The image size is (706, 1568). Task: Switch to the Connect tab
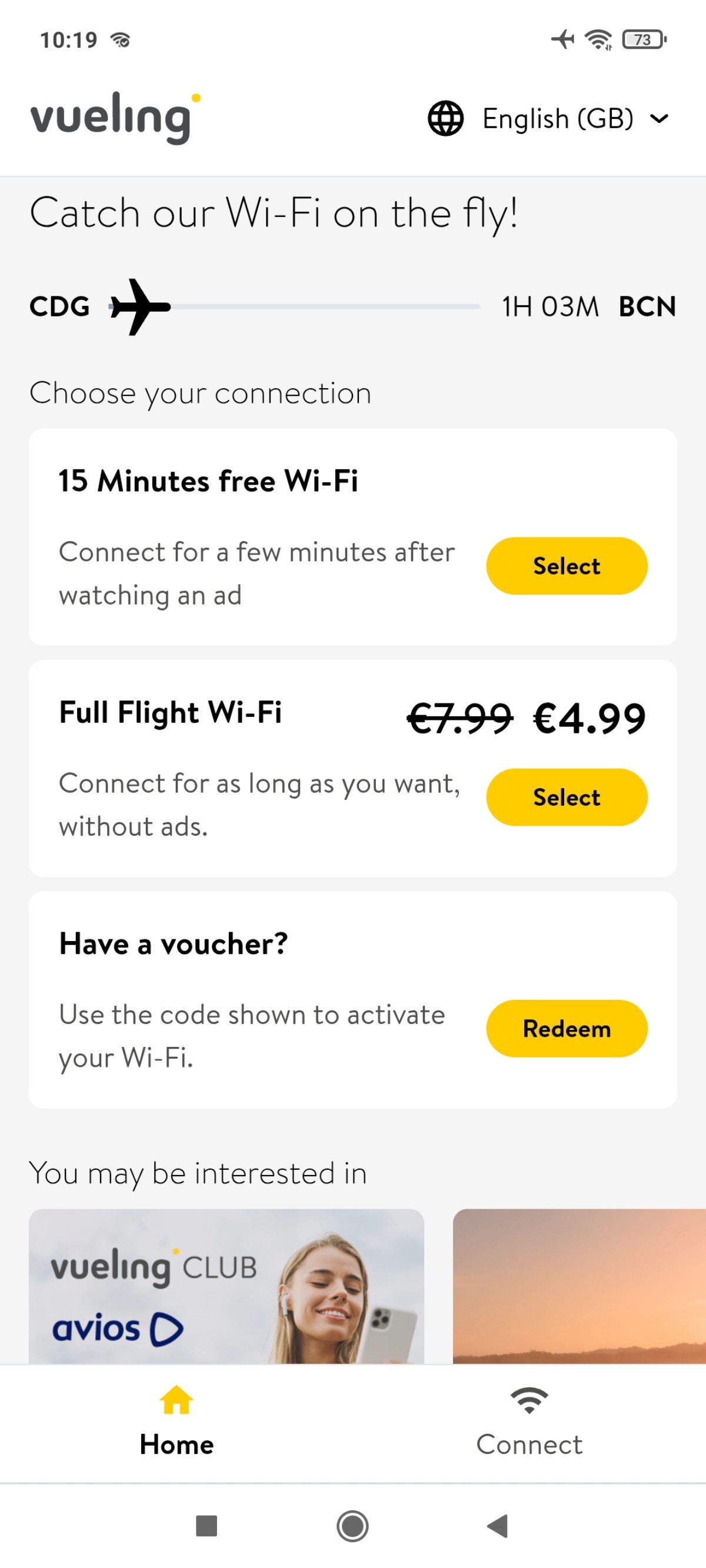529,1424
